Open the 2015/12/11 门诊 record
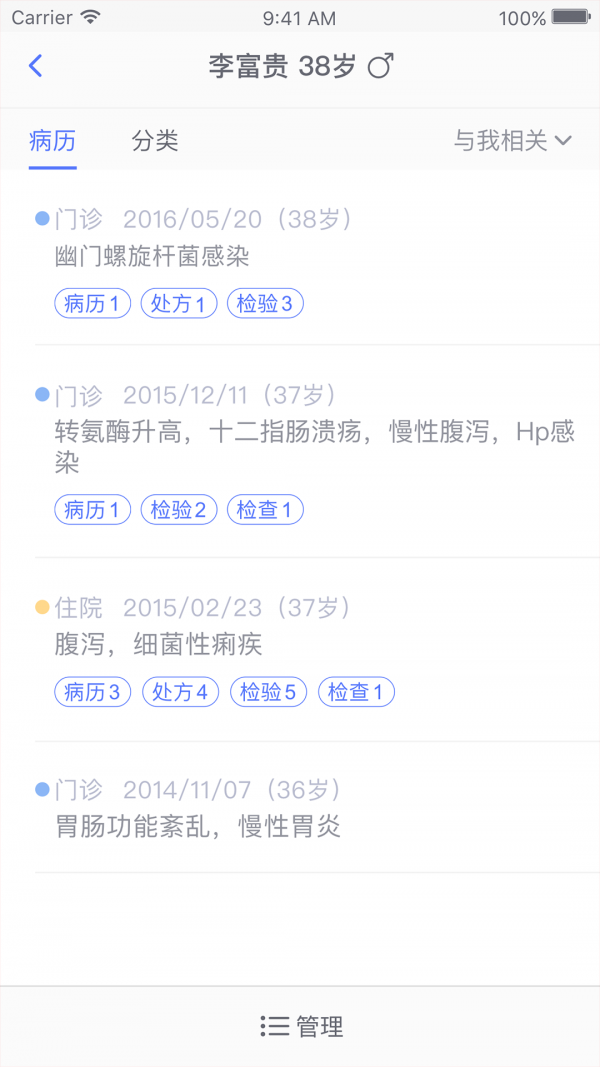This screenshot has height=1067, width=600. pos(300,430)
